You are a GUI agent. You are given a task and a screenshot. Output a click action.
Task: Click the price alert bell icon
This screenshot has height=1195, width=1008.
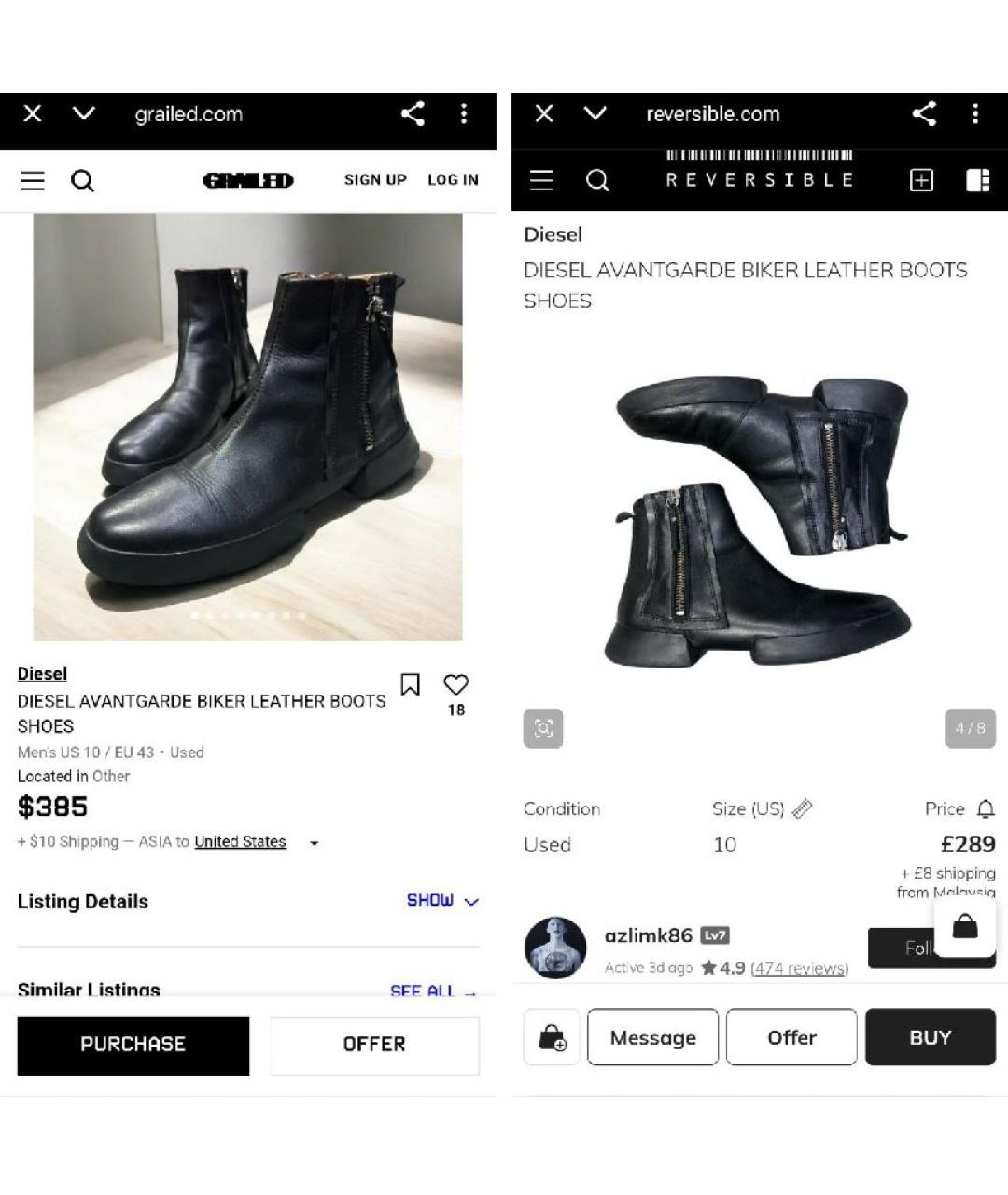click(x=986, y=808)
